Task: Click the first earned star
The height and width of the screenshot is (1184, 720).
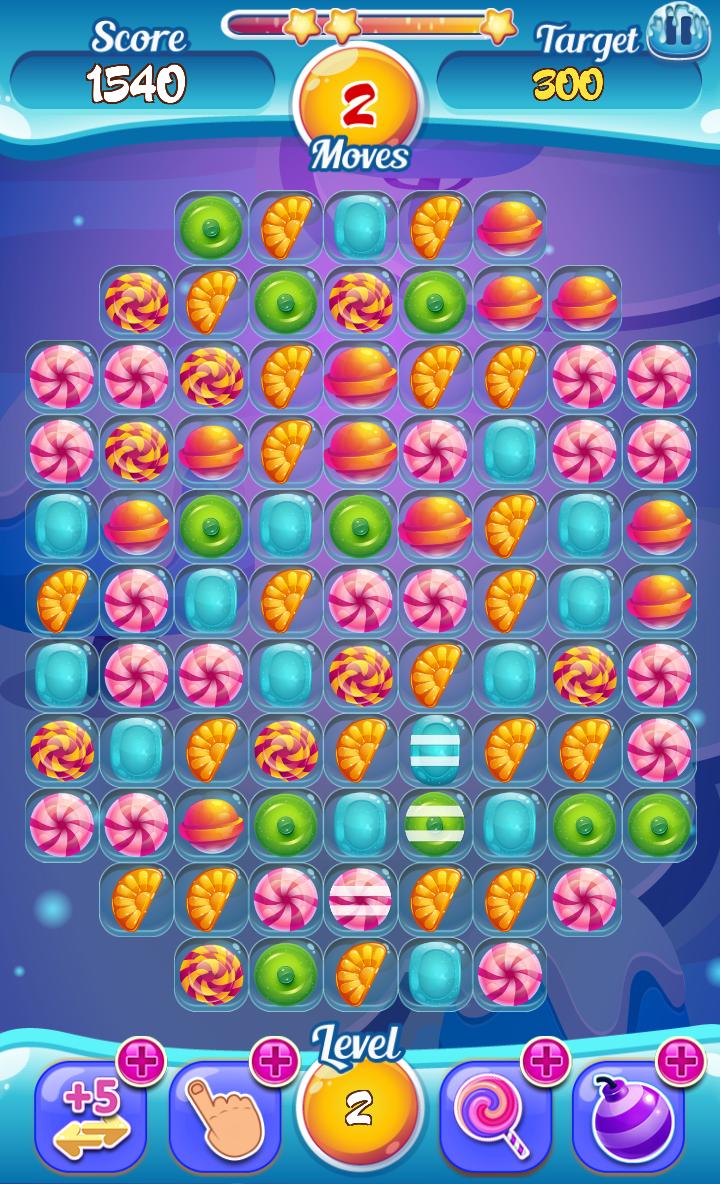Action: (300, 24)
